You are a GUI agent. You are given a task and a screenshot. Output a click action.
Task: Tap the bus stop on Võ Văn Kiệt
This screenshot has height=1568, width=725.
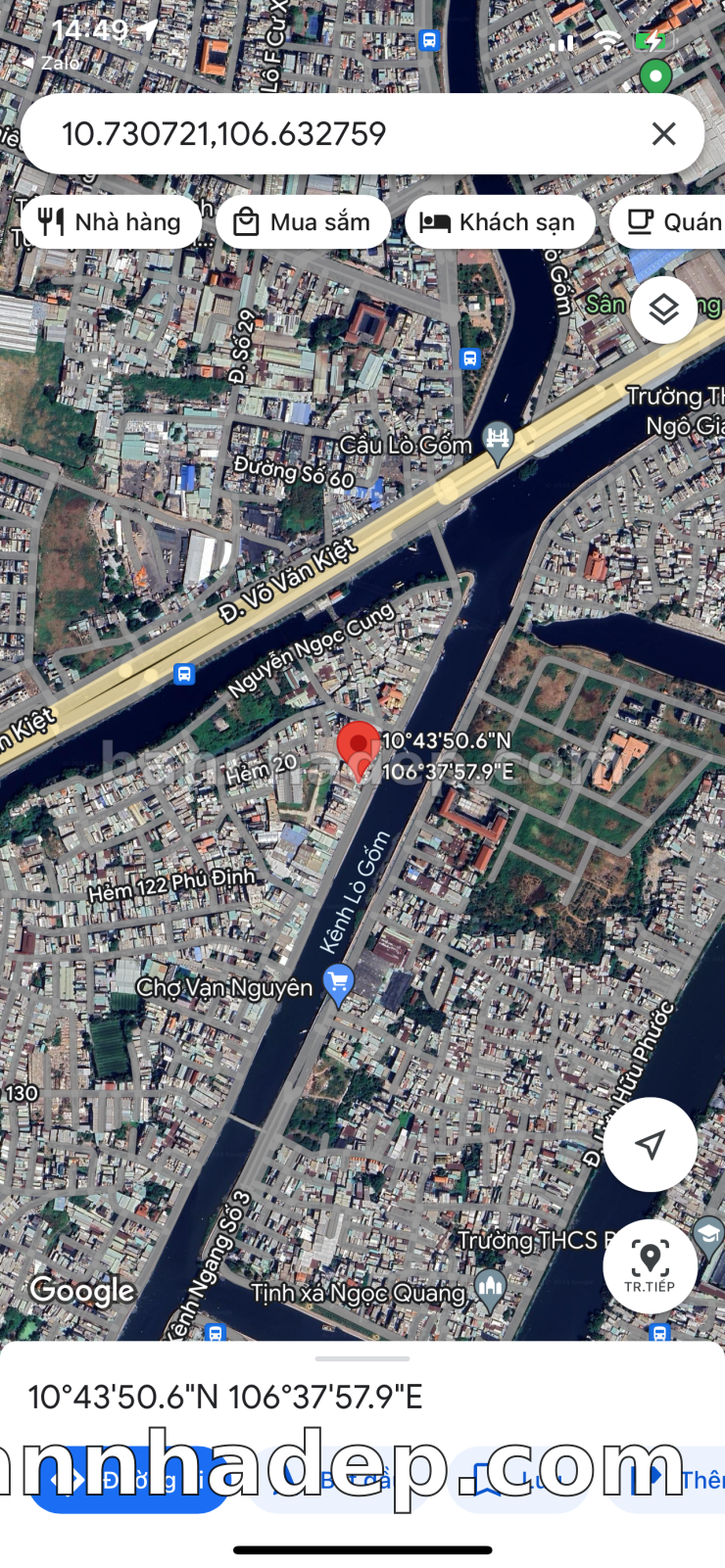pos(183,674)
